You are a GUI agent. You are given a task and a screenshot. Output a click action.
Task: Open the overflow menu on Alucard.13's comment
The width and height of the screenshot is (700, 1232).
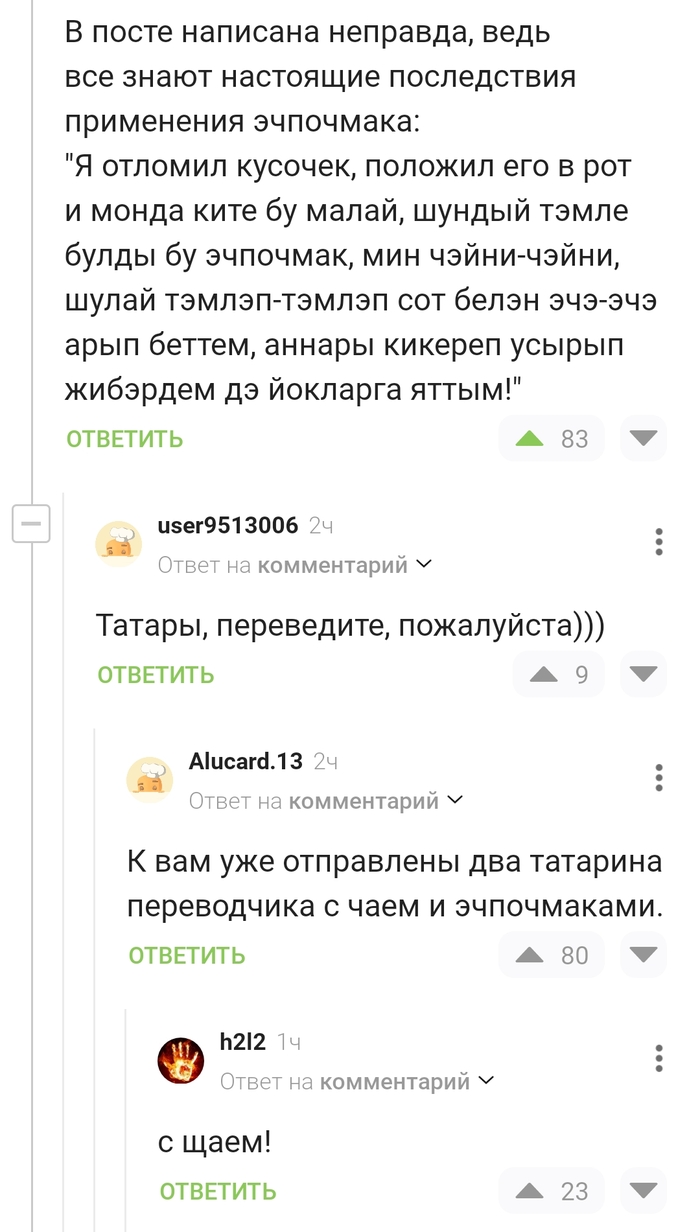coord(659,777)
